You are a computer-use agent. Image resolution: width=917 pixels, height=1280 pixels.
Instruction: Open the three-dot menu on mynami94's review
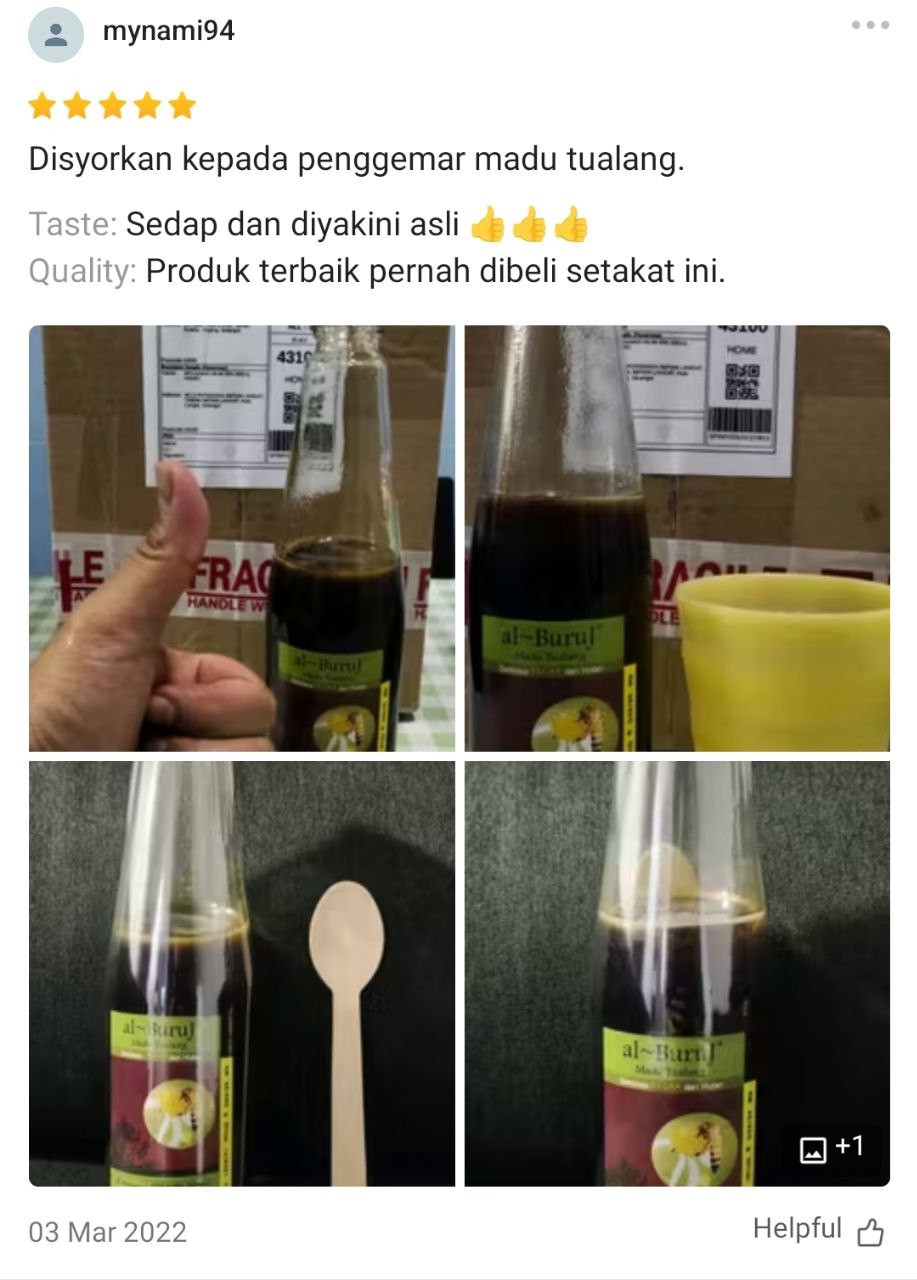869,25
